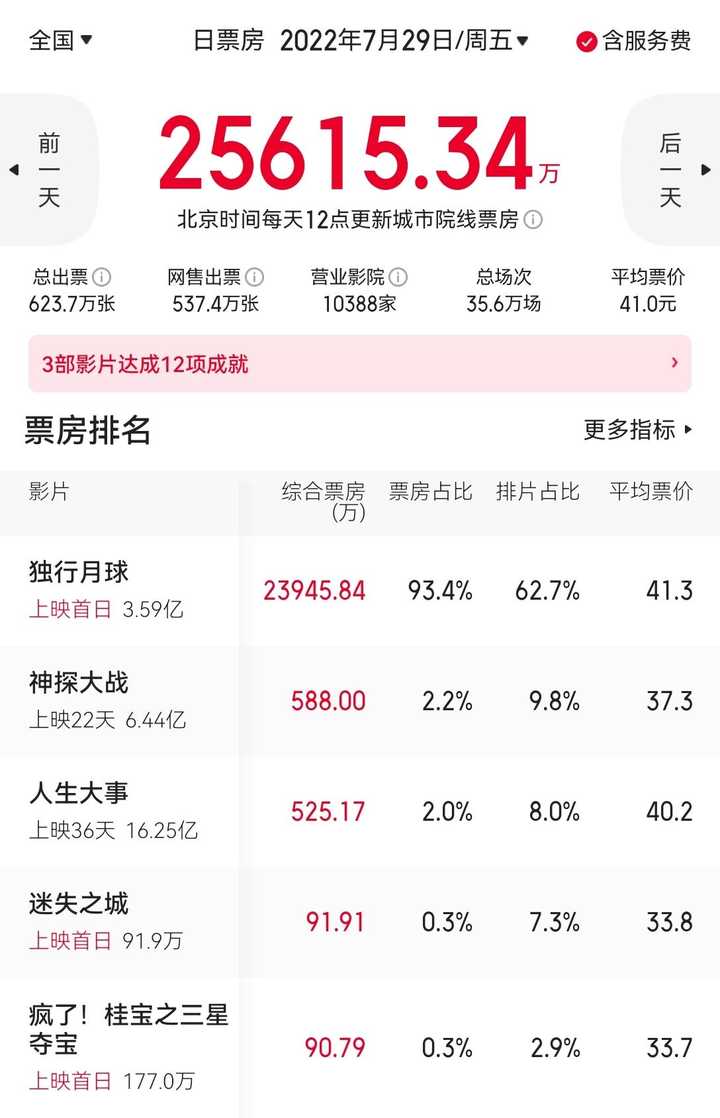Open the 3部影片达成12项成就 banner

pos(360,364)
